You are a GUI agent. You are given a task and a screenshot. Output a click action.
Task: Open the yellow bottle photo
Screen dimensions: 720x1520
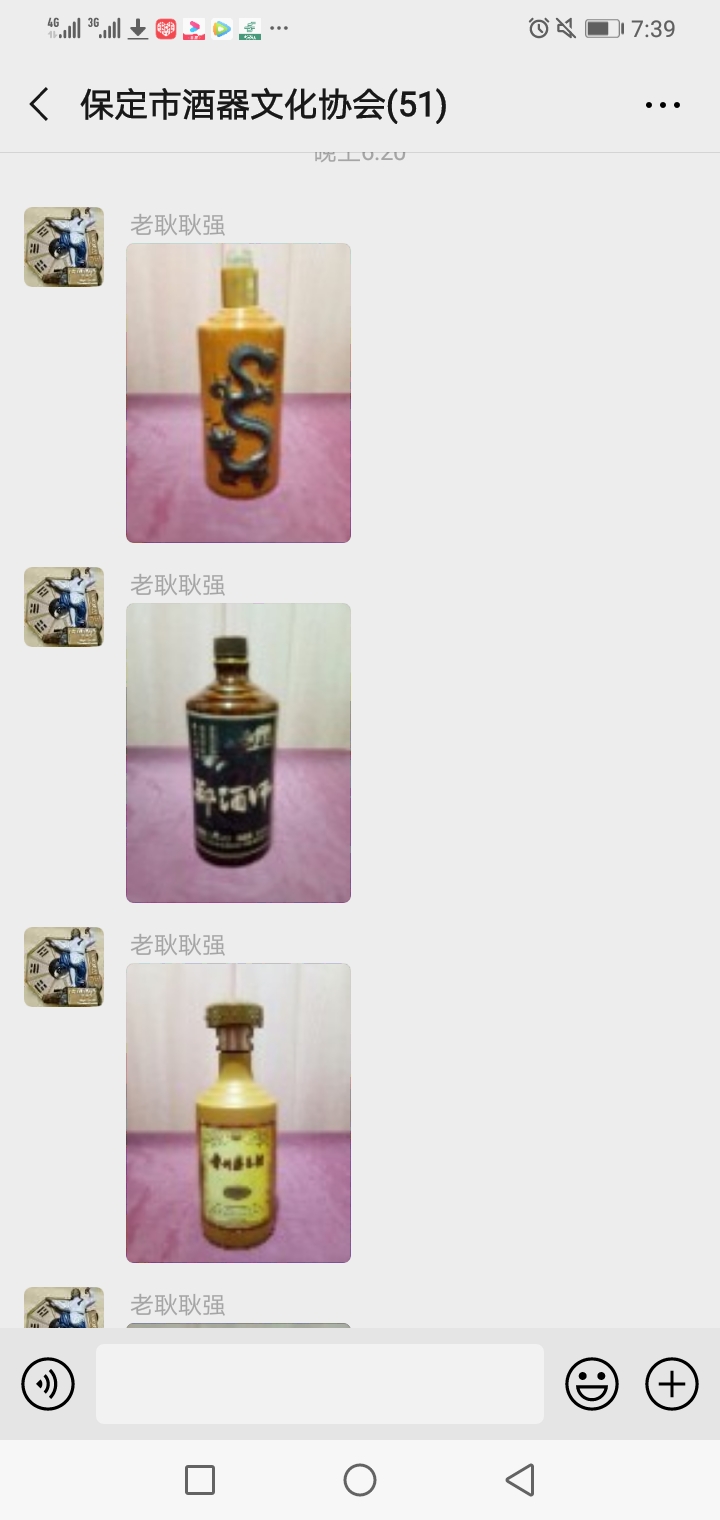click(238, 1113)
